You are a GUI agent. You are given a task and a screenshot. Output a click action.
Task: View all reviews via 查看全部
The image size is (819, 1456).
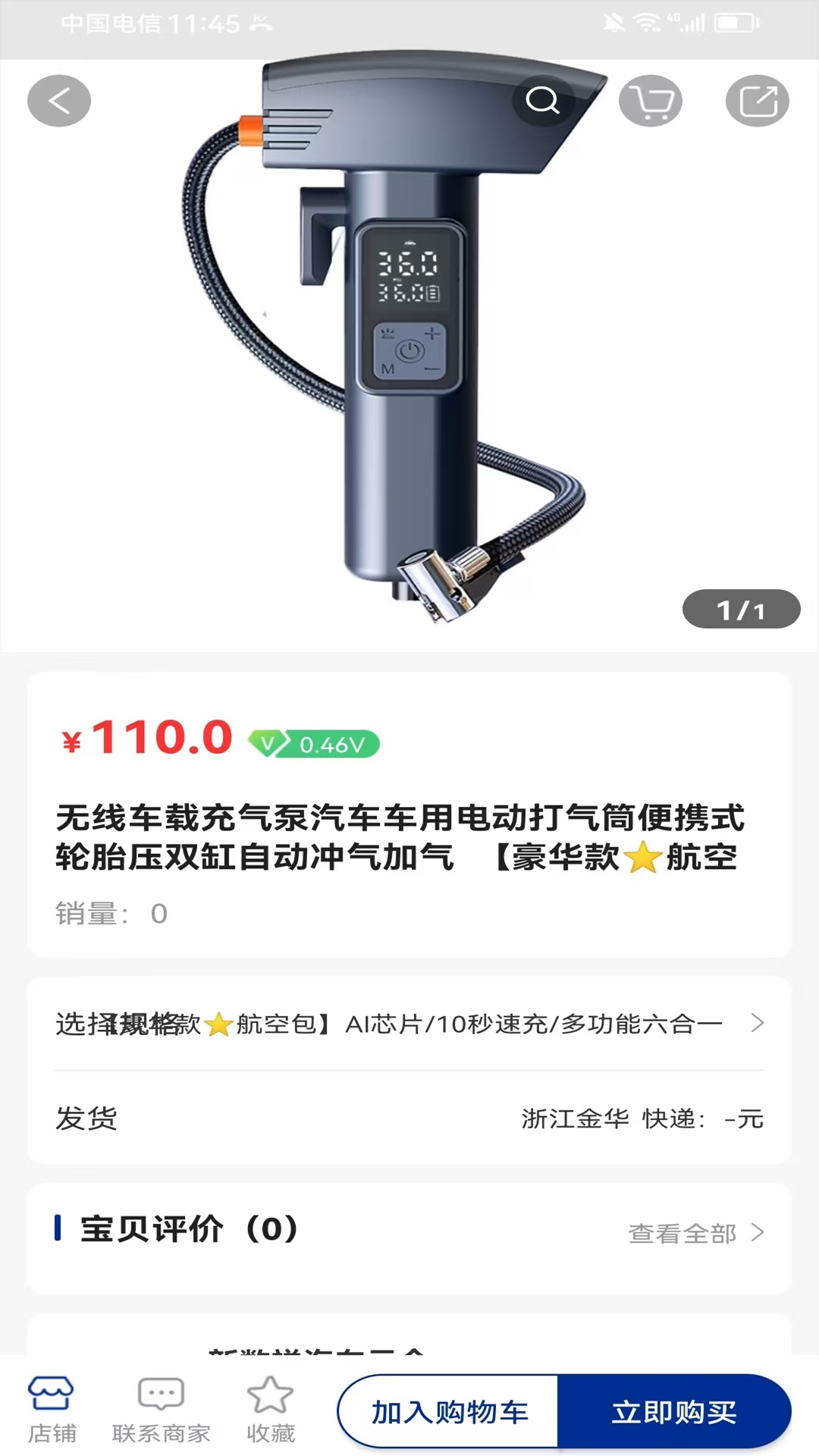695,1233
